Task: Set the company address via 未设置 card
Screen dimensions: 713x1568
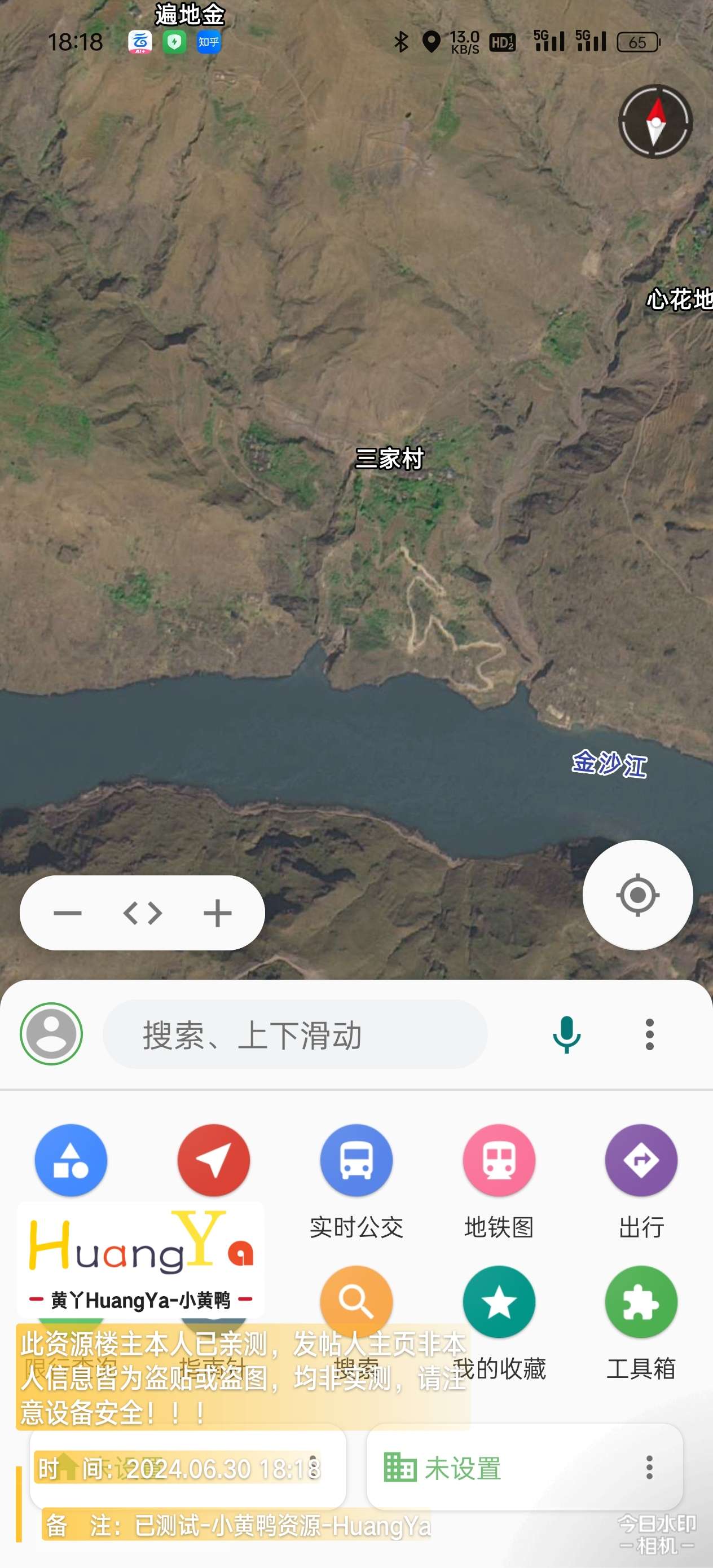Action: click(x=463, y=1468)
